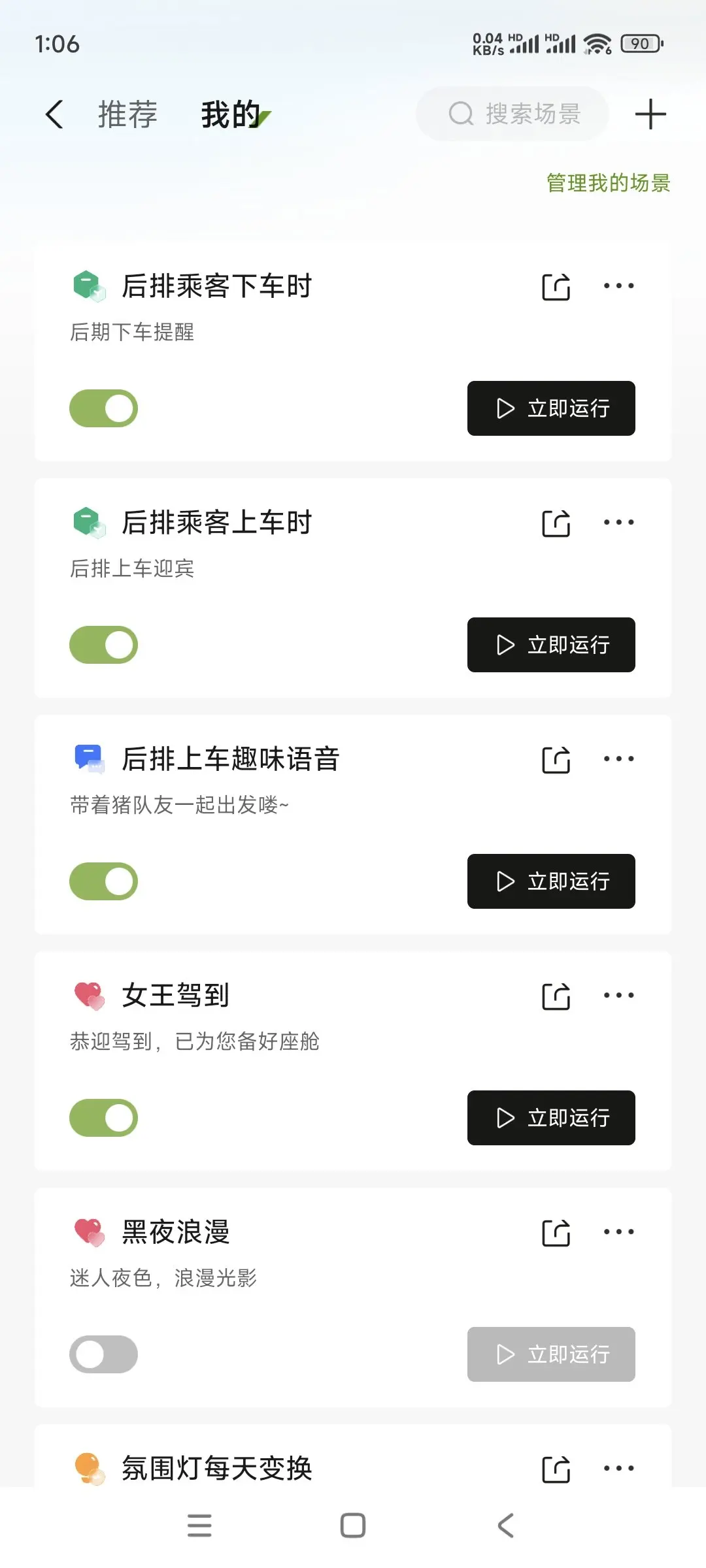Go back using the top-left arrow
706x1568 pixels.
coord(55,114)
